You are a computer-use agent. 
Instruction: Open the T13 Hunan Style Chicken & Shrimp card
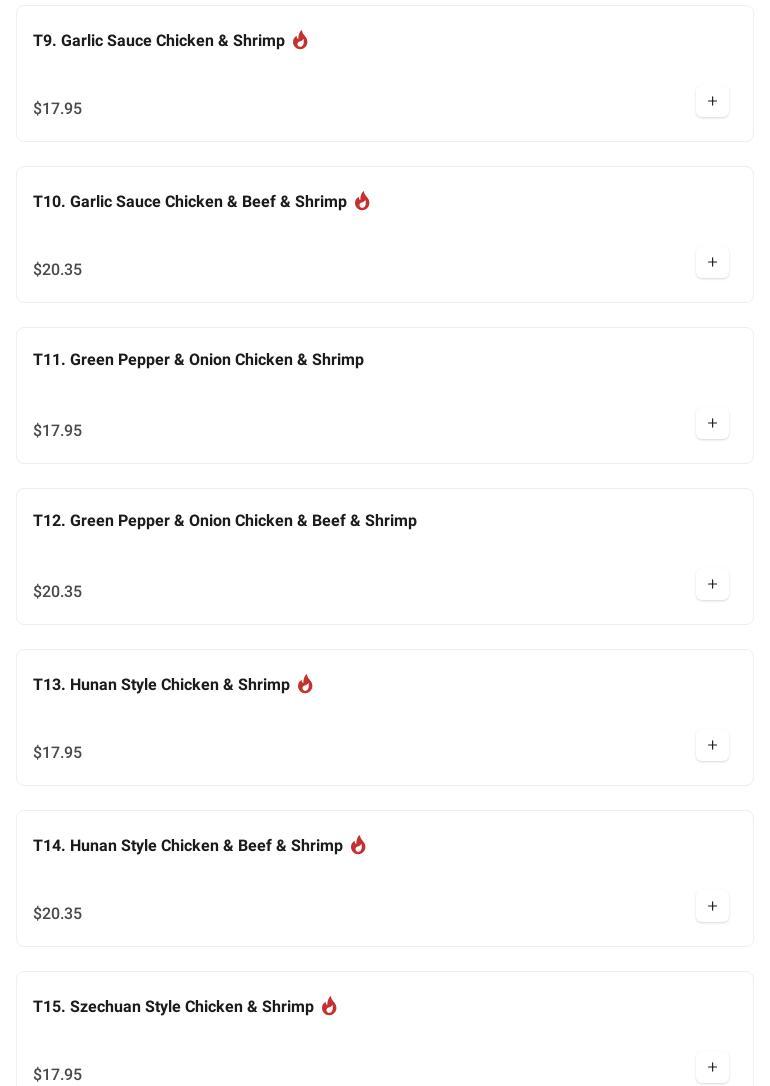[x=161, y=685]
